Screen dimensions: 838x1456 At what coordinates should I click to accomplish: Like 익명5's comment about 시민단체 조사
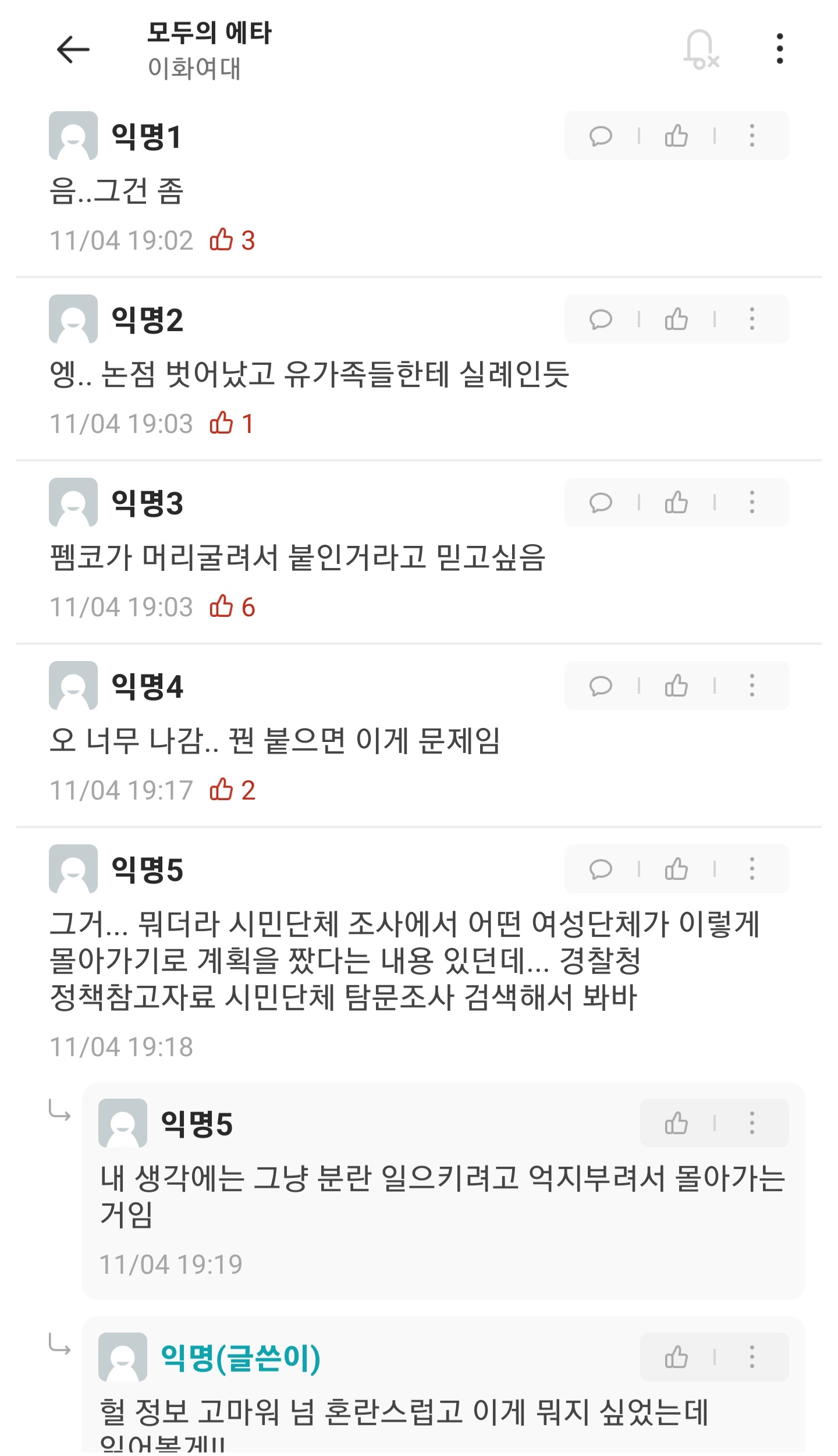click(x=676, y=869)
